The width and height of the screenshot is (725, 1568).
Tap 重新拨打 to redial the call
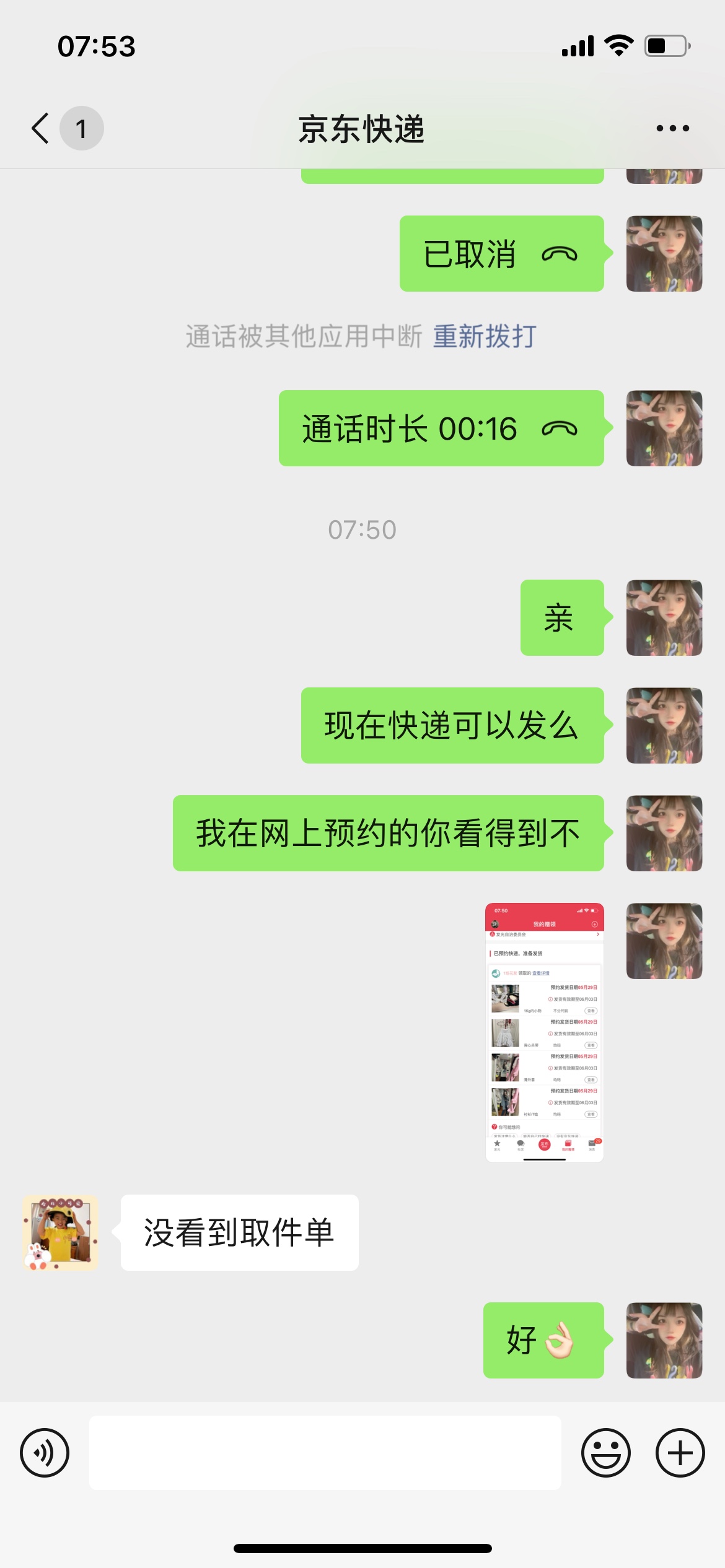coord(485,336)
